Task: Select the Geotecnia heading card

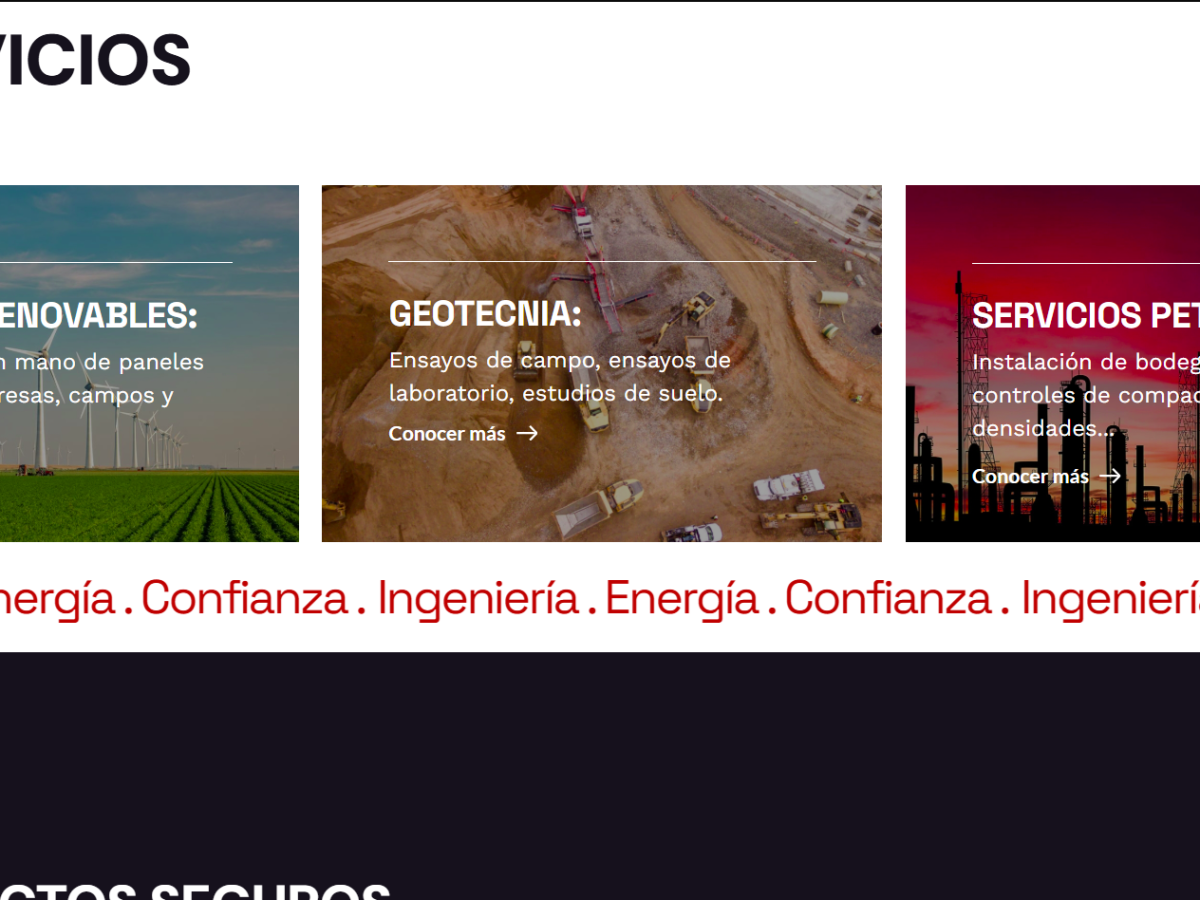Action: point(484,314)
